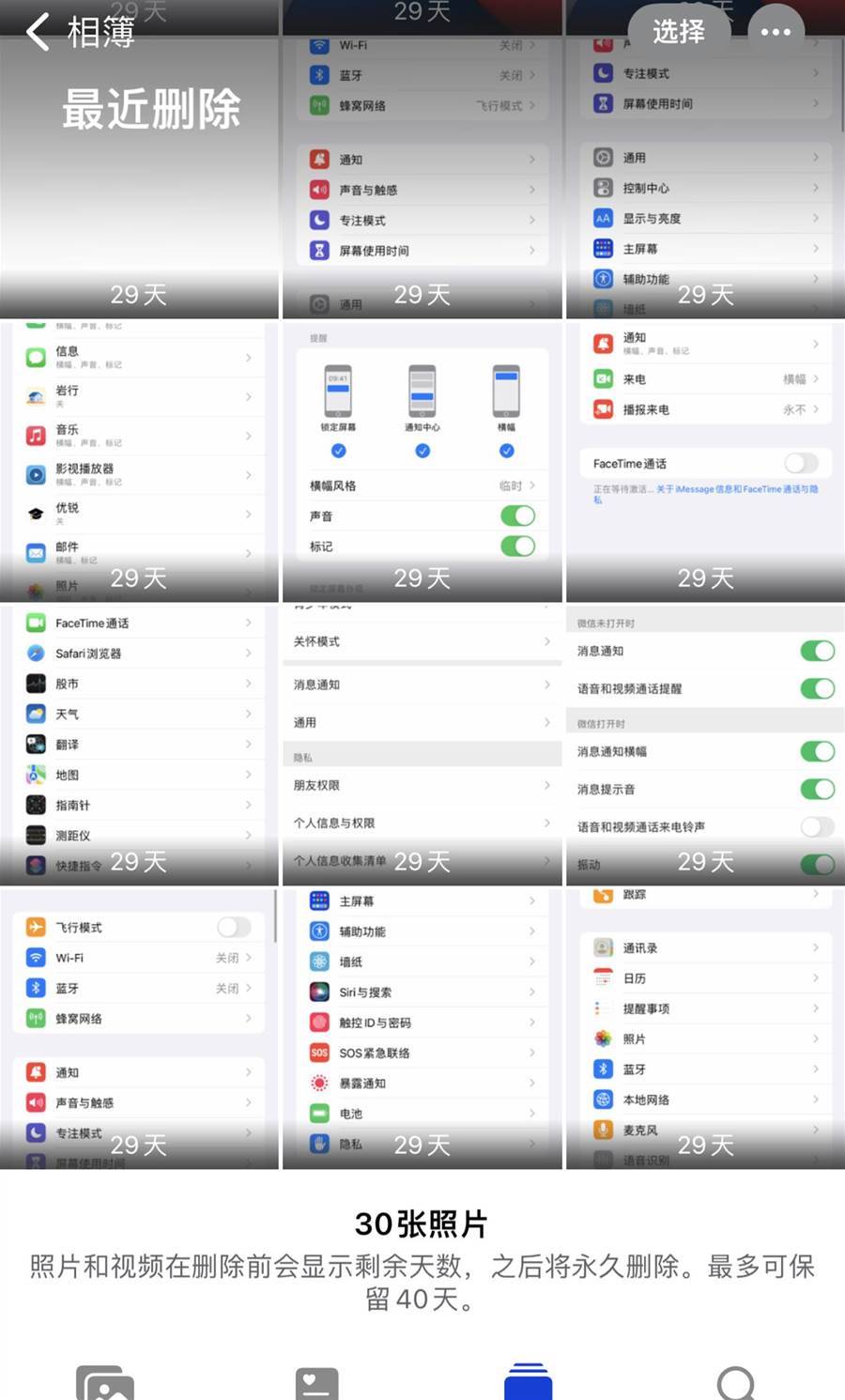Viewport: 845px width, 1400px height.
Task: Open the deleted photo listing 通讯录 and 日历
Action: (705, 1029)
